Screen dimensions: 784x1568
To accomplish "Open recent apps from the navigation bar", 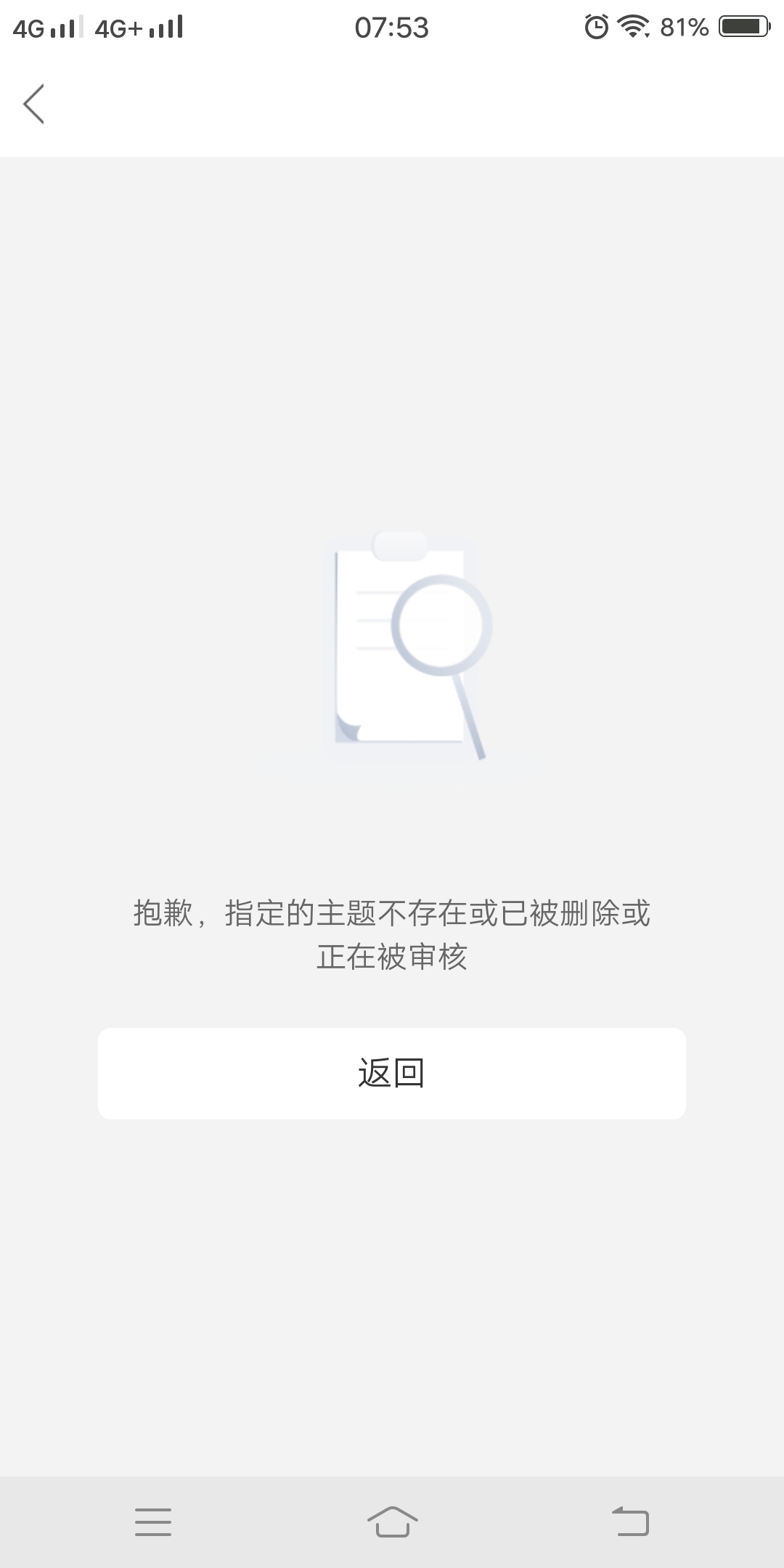I will coord(153,1522).
